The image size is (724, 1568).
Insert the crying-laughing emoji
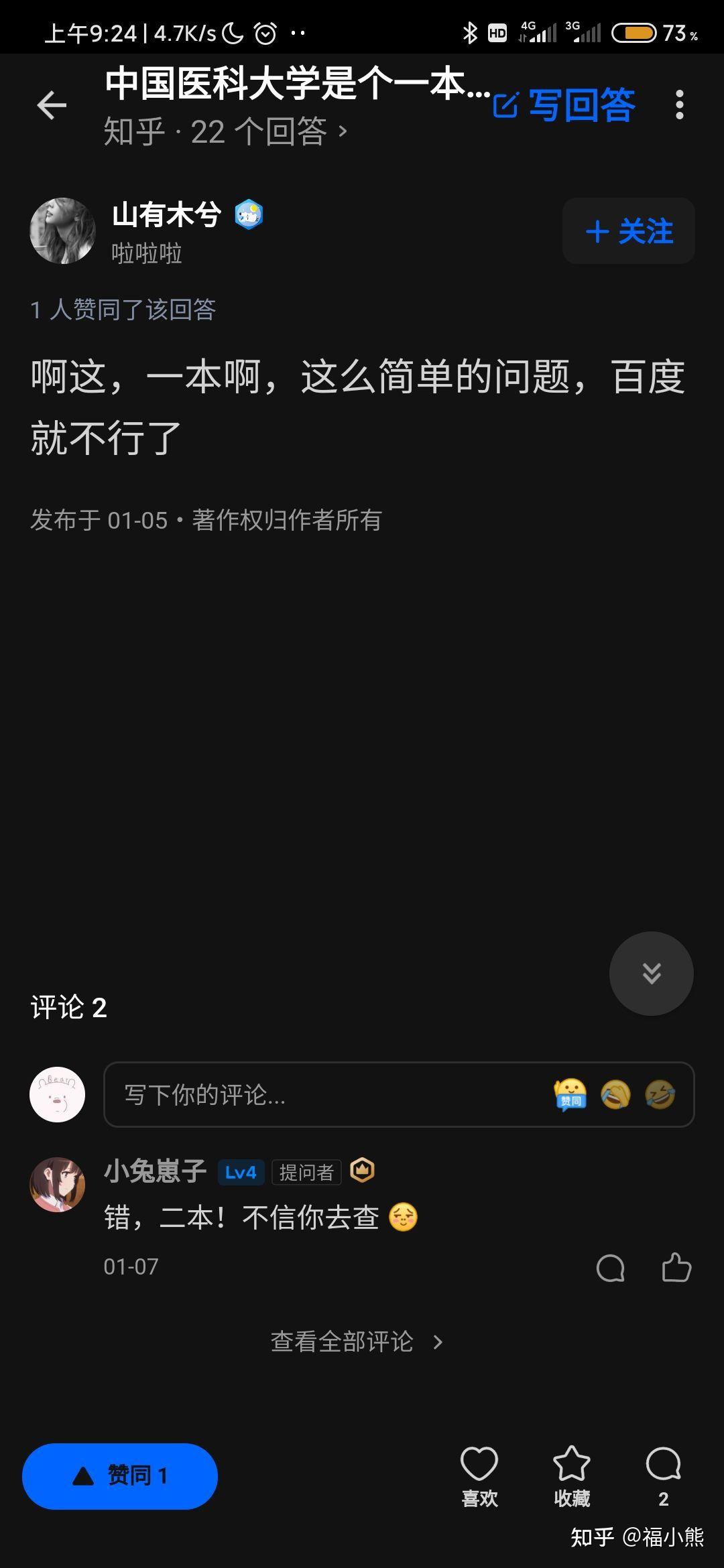click(615, 1095)
